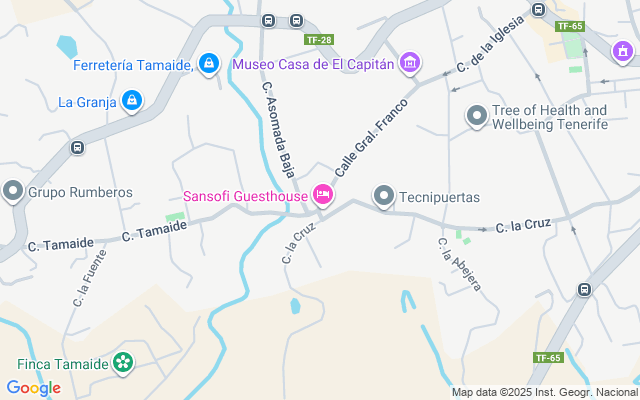
Task: Select the Tecnipuertas place marker
Action: point(385,197)
